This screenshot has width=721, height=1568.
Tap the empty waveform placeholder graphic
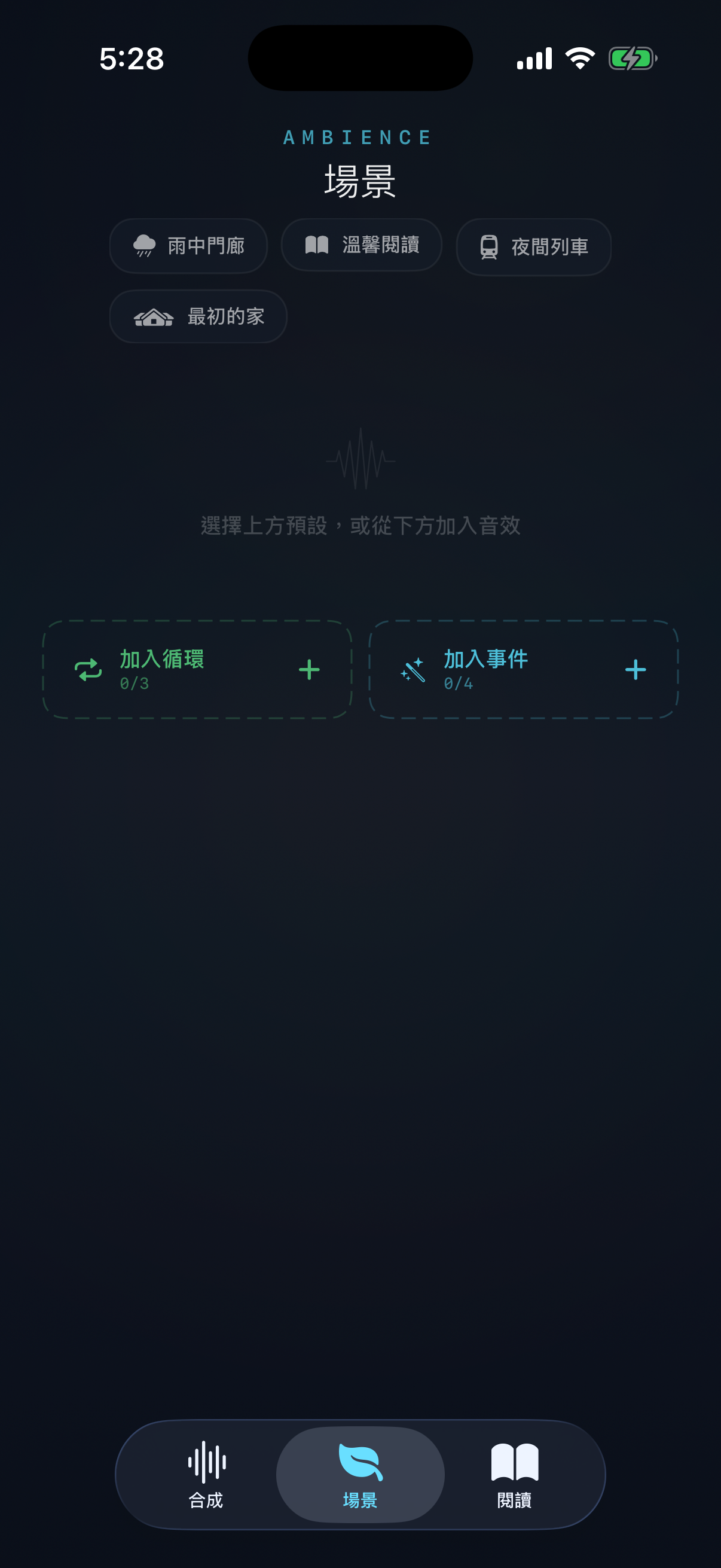[360, 461]
